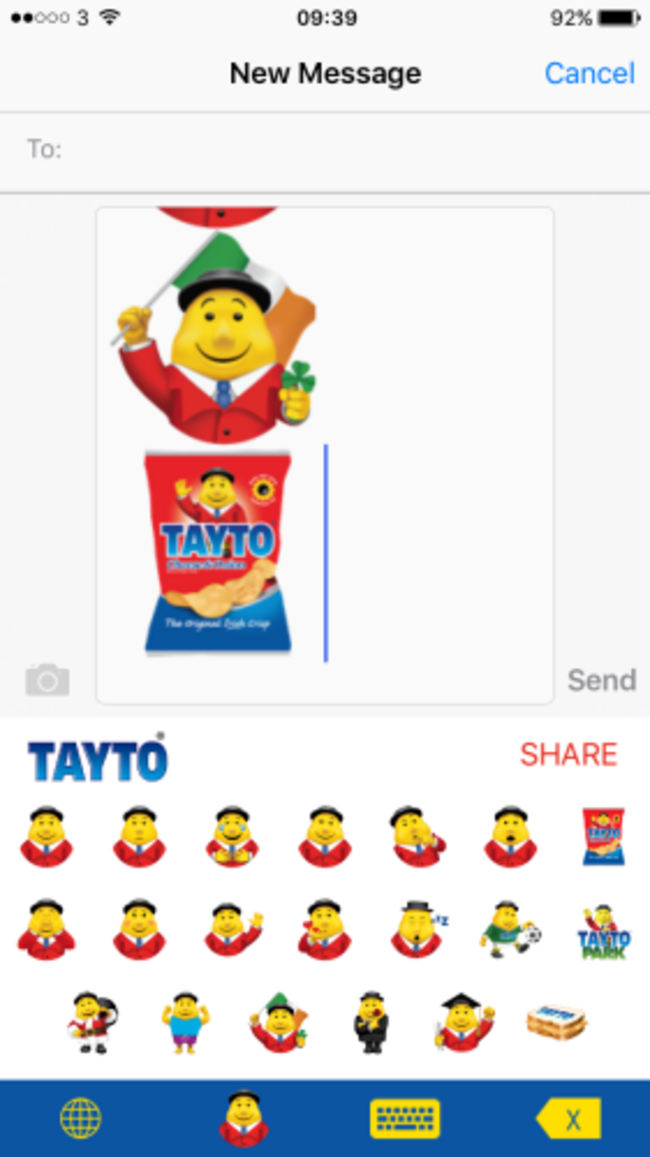
Task: Select the Tayto Park logo sticker
Action: (603, 930)
